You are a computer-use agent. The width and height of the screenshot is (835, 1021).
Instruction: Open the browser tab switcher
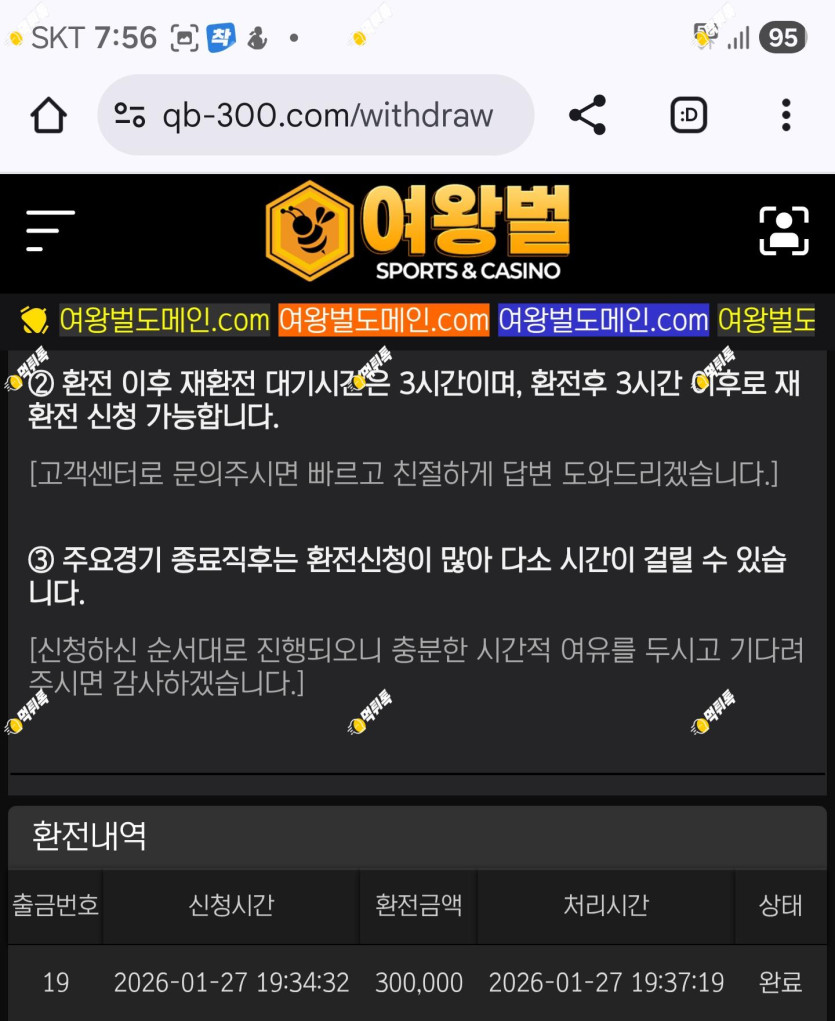tap(688, 115)
